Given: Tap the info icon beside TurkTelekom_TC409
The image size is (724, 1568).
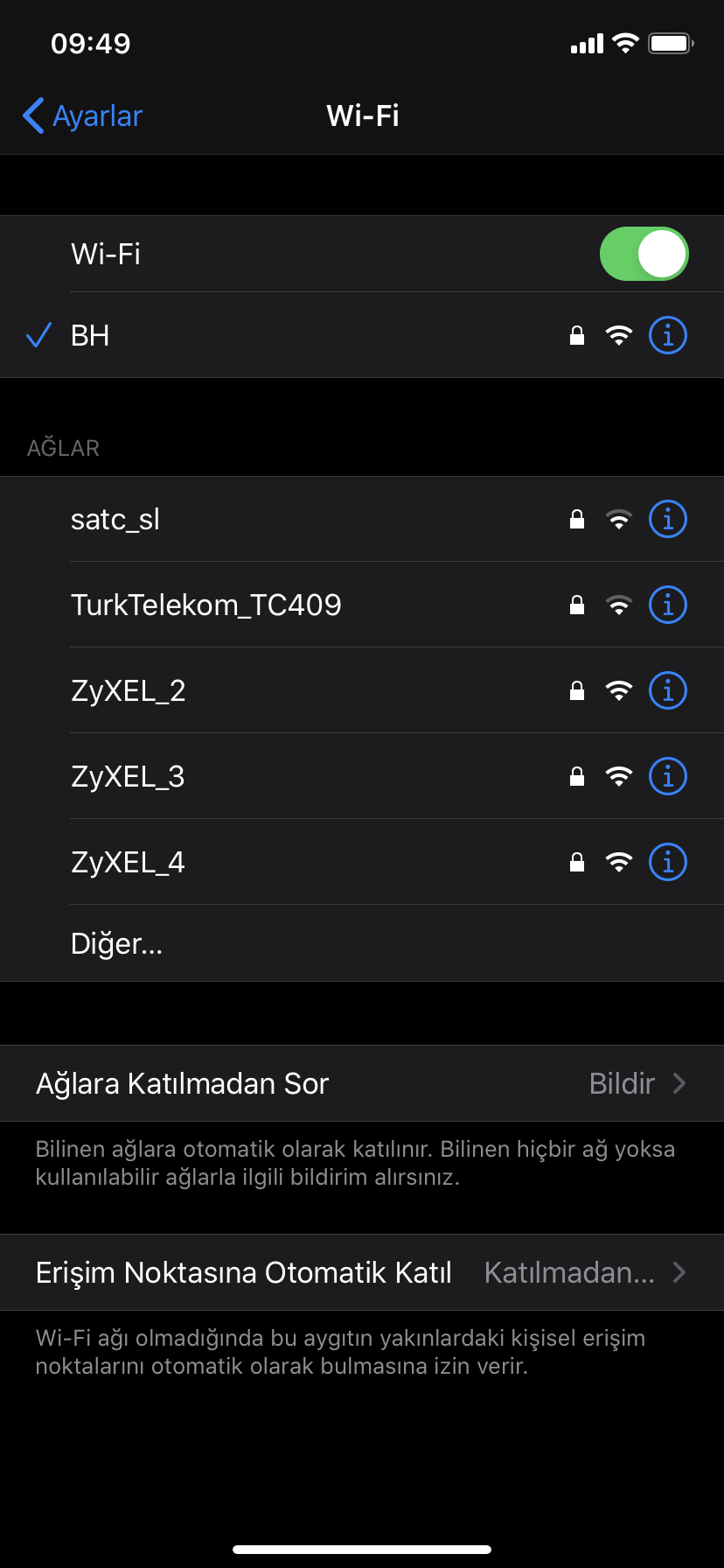Looking at the screenshot, I should [668, 605].
